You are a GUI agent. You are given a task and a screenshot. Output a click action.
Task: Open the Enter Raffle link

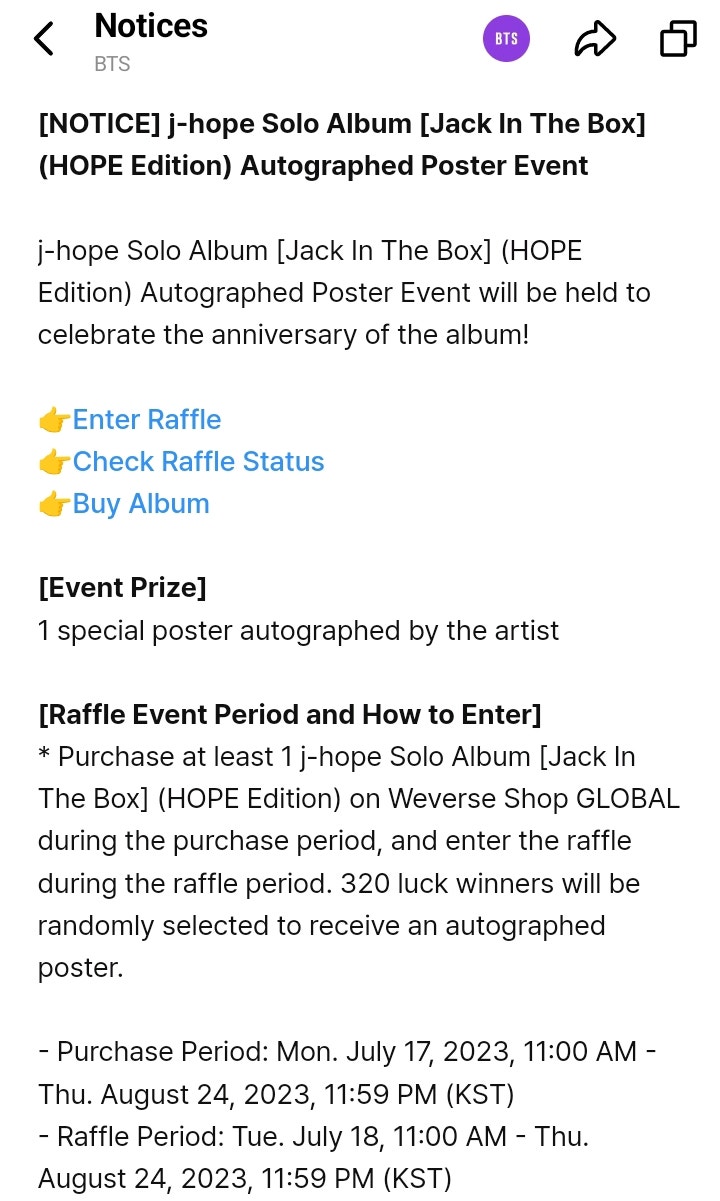click(146, 420)
